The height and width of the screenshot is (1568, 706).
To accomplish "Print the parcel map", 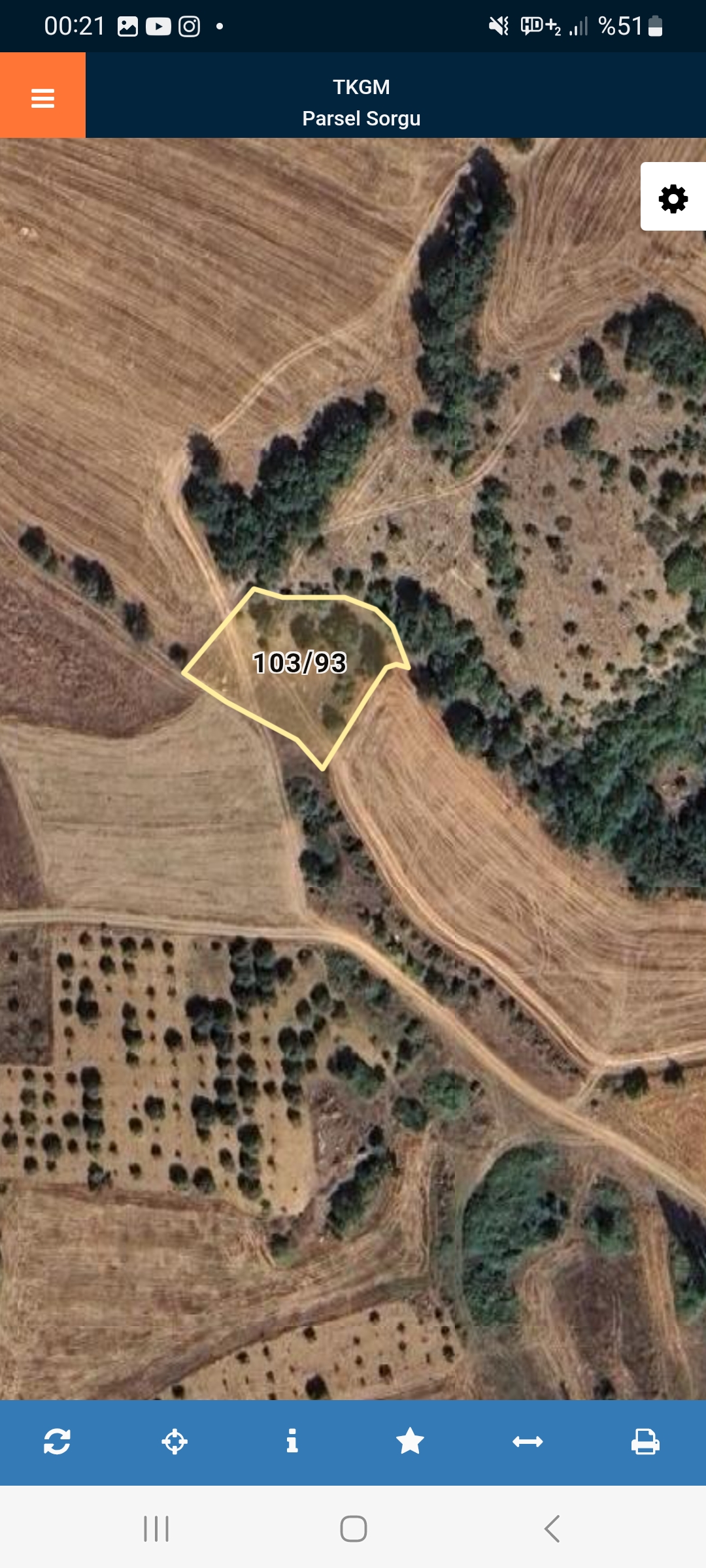I will 645,1441.
